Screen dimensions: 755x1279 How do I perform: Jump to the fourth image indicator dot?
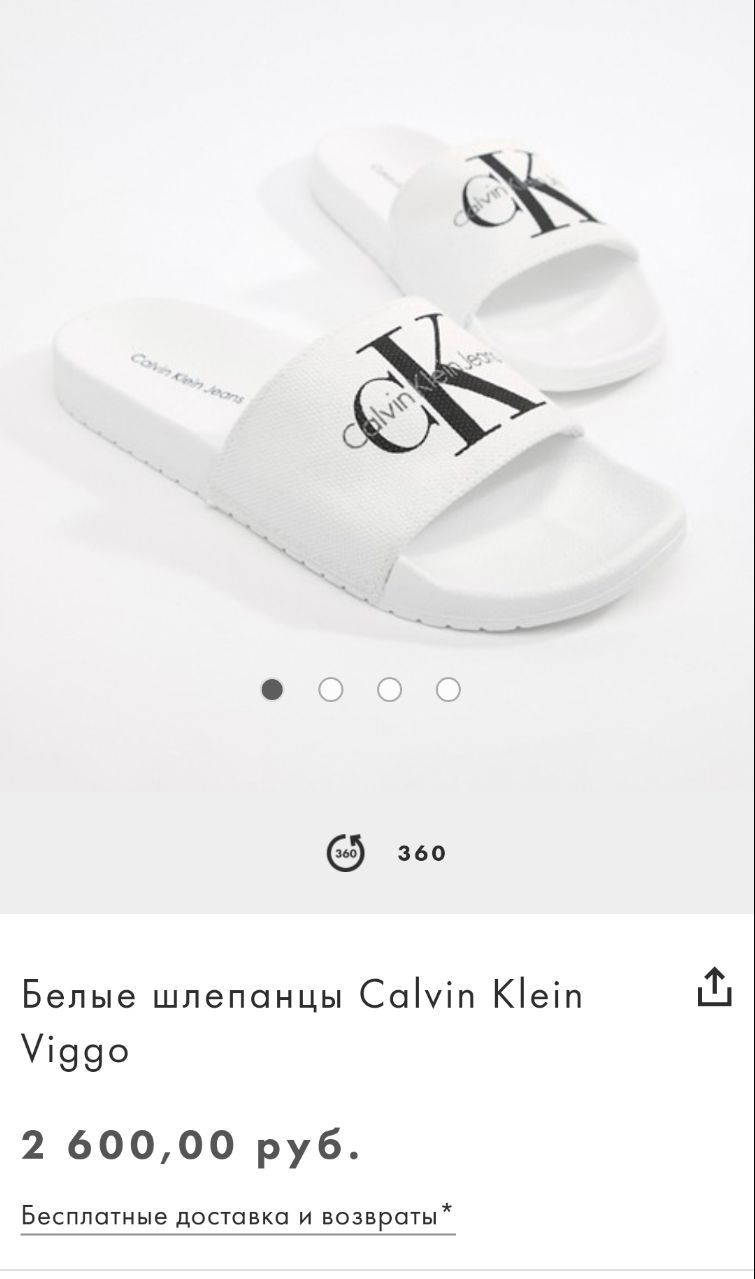click(448, 690)
